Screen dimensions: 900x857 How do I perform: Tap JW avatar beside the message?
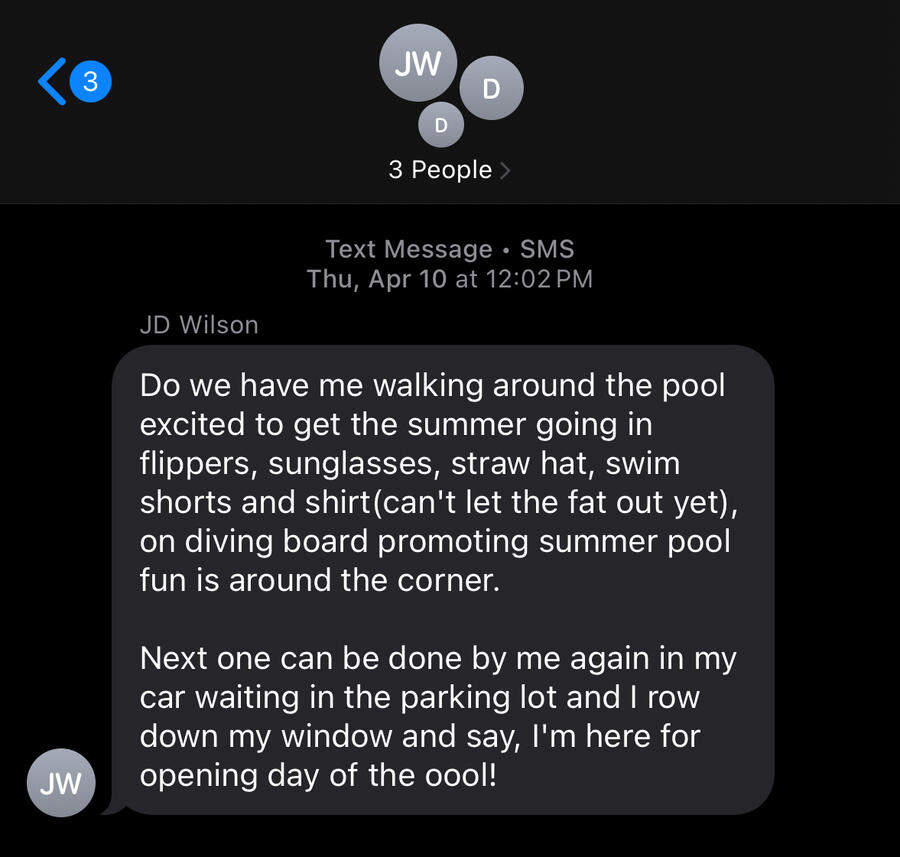pyautogui.click(x=61, y=783)
